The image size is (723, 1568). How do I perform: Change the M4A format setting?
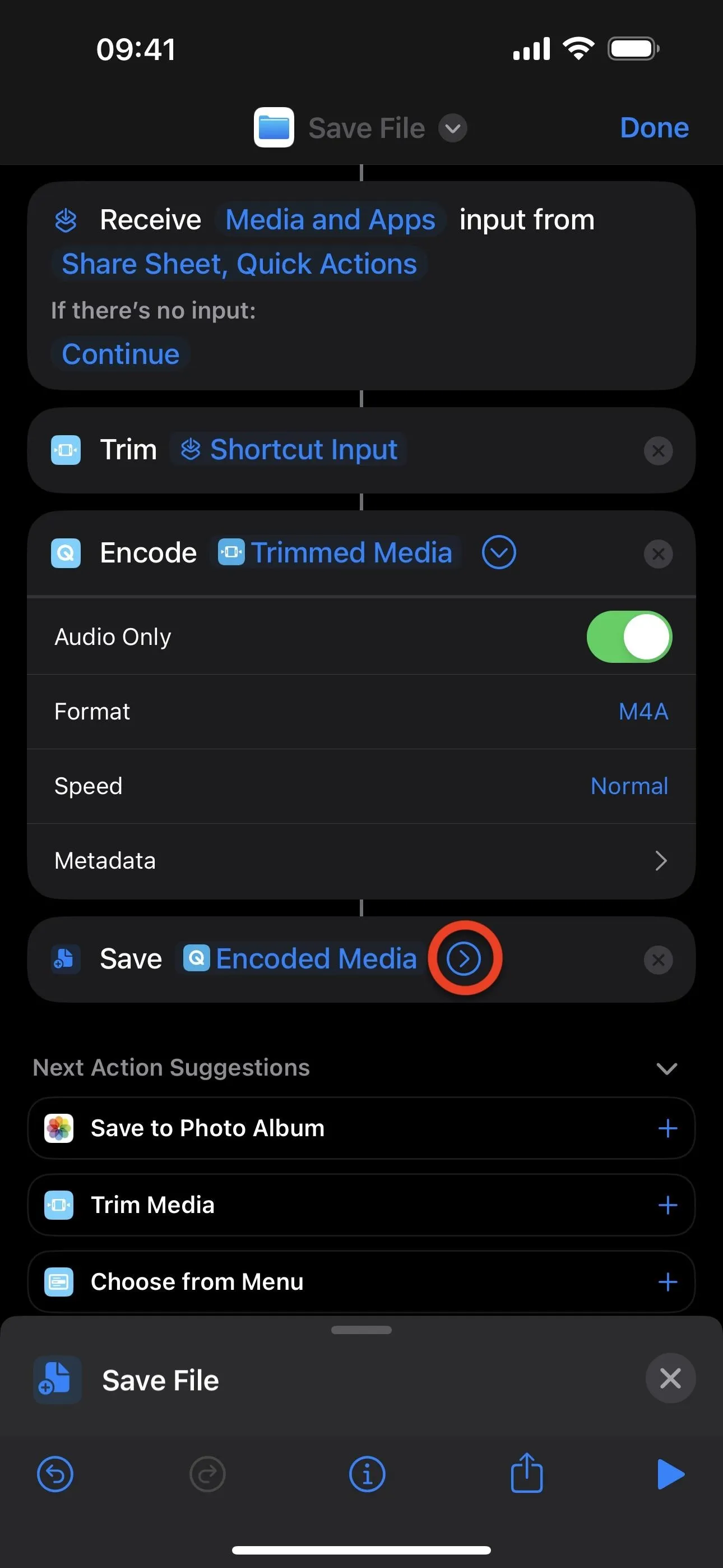tap(643, 712)
